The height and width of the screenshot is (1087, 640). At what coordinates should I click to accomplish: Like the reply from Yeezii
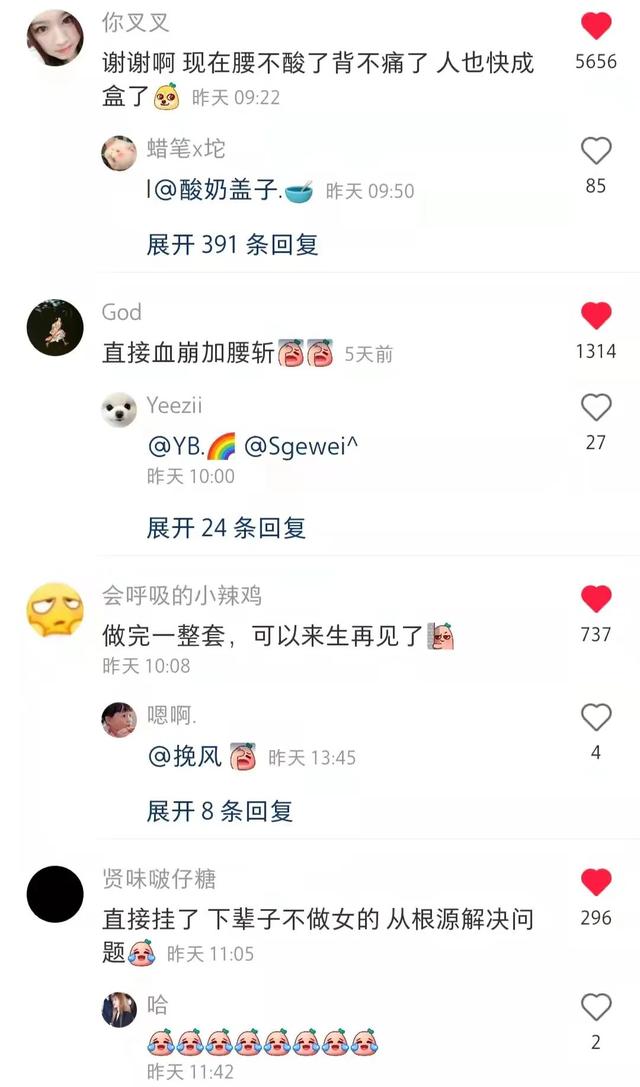pos(596,407)
